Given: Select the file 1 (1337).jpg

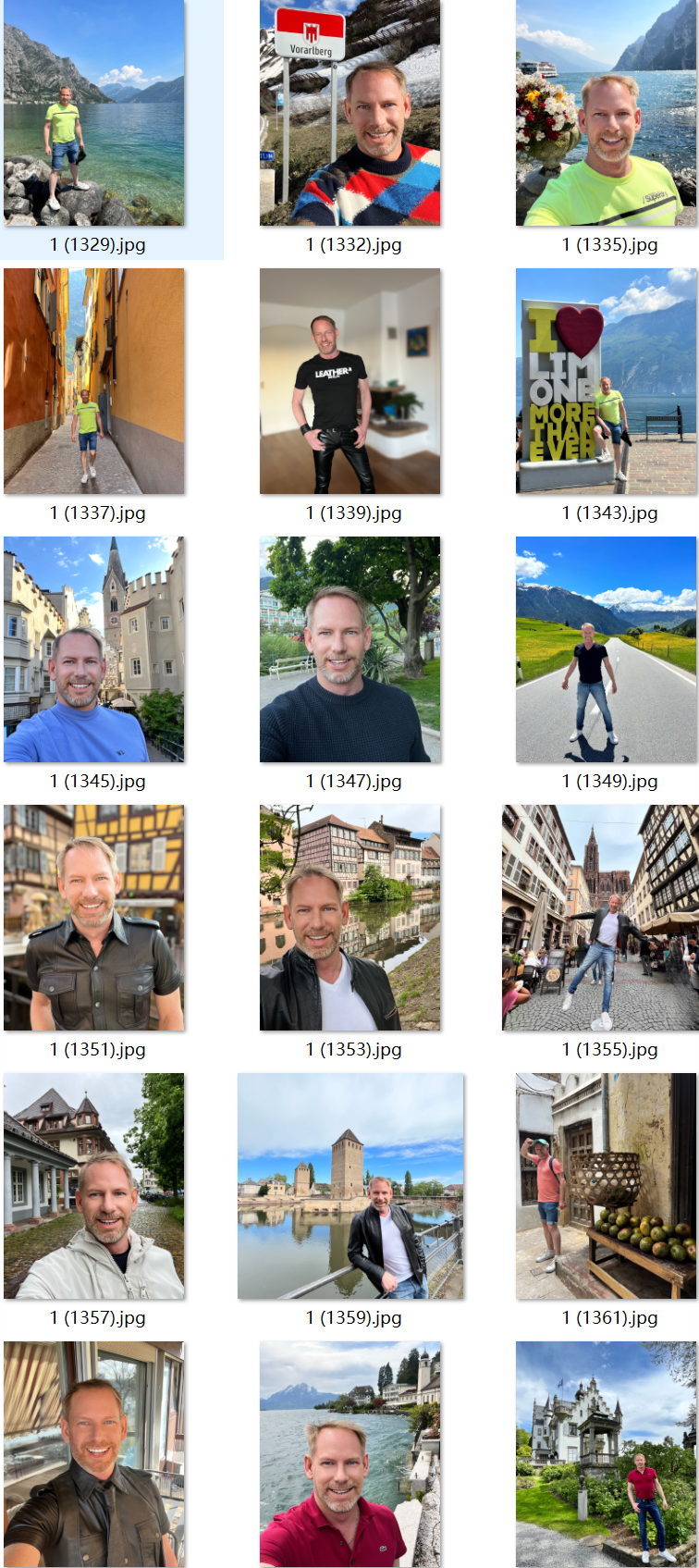Looking at the screenshot, I should click(94, 381).
